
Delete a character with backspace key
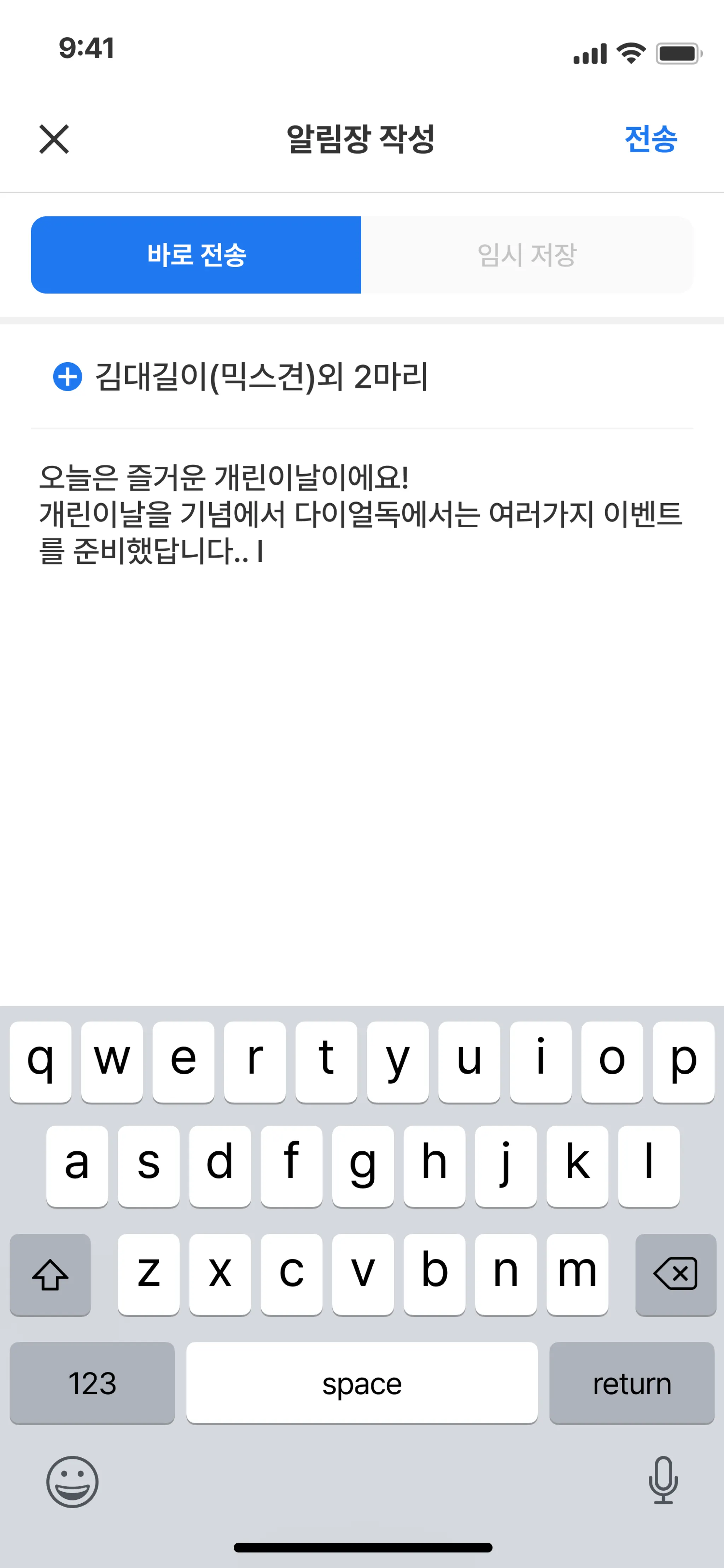coord(675,1274)
